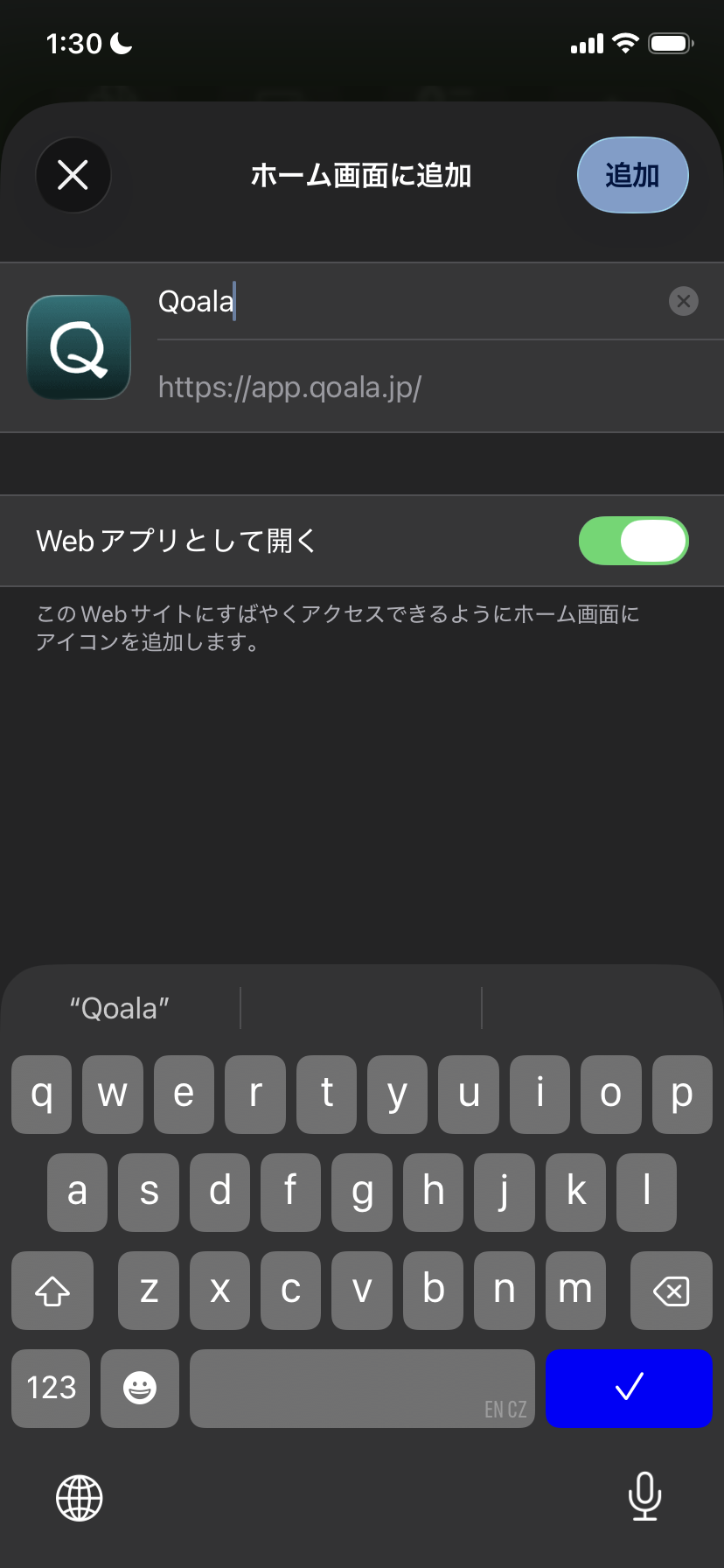The height and width of the screenshot is (1568, 724).
Task: Toggle Webアプリとして開く switch off
Action: coord(633,541)
